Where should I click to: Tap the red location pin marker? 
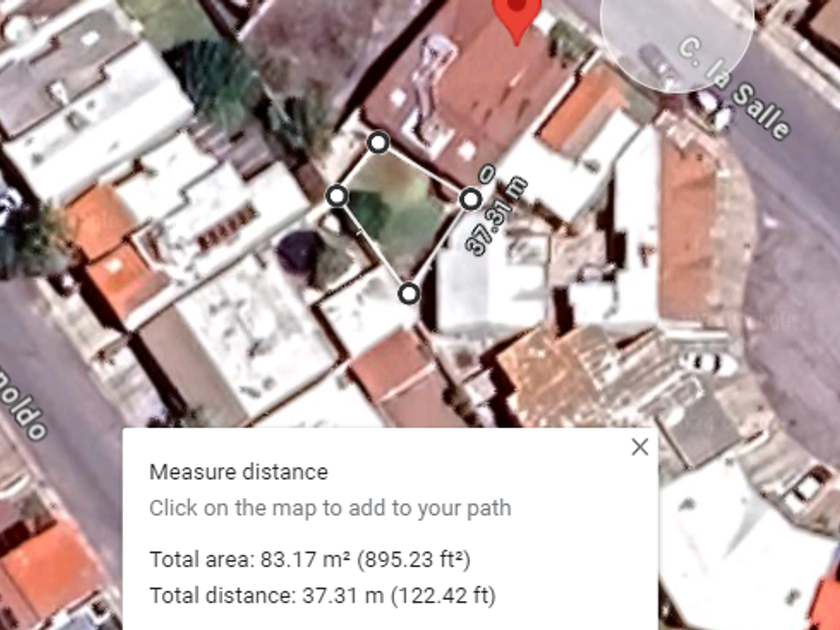coord(517,15)
